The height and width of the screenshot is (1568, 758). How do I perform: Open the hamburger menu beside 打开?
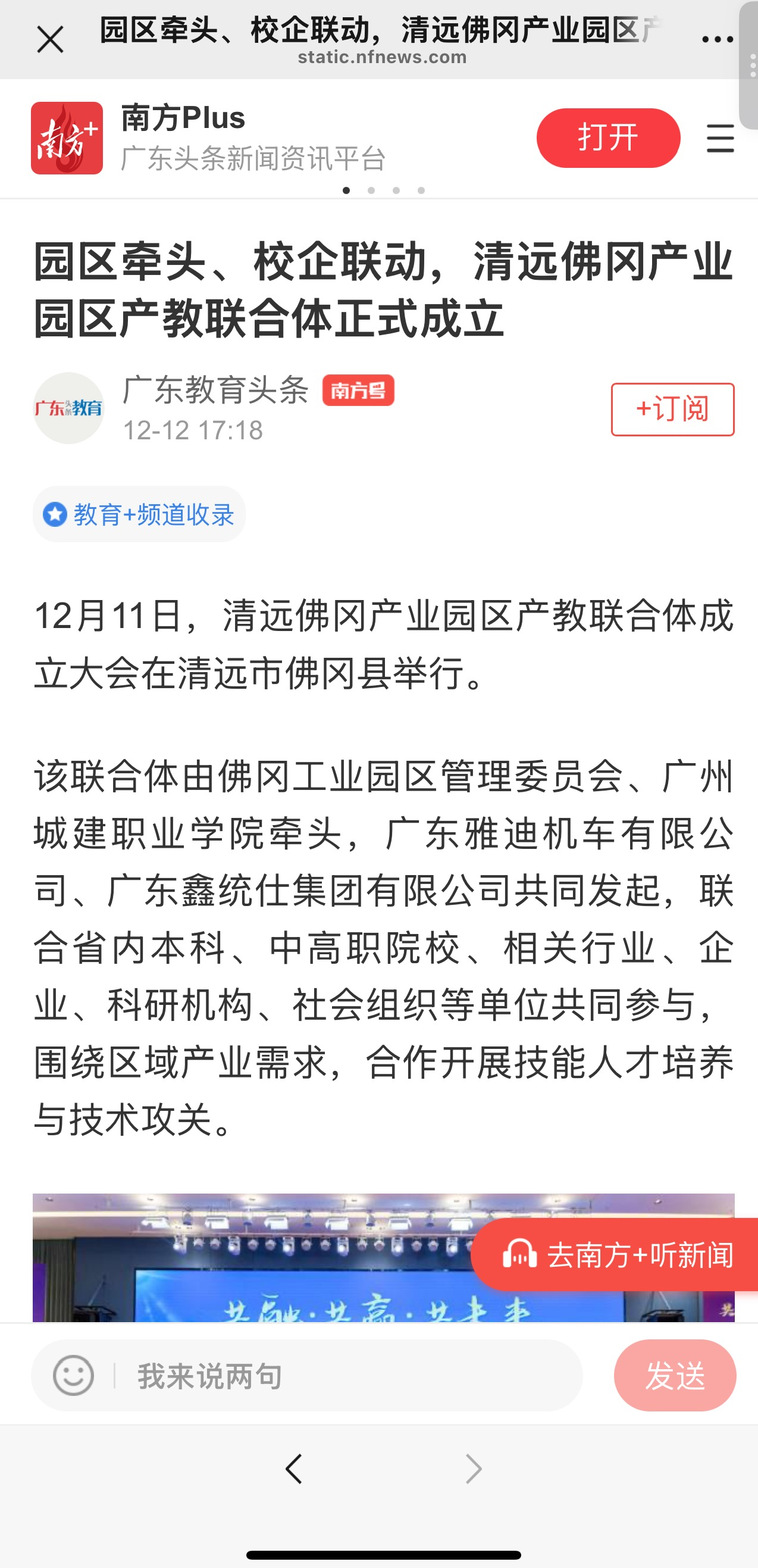point(721,138)
